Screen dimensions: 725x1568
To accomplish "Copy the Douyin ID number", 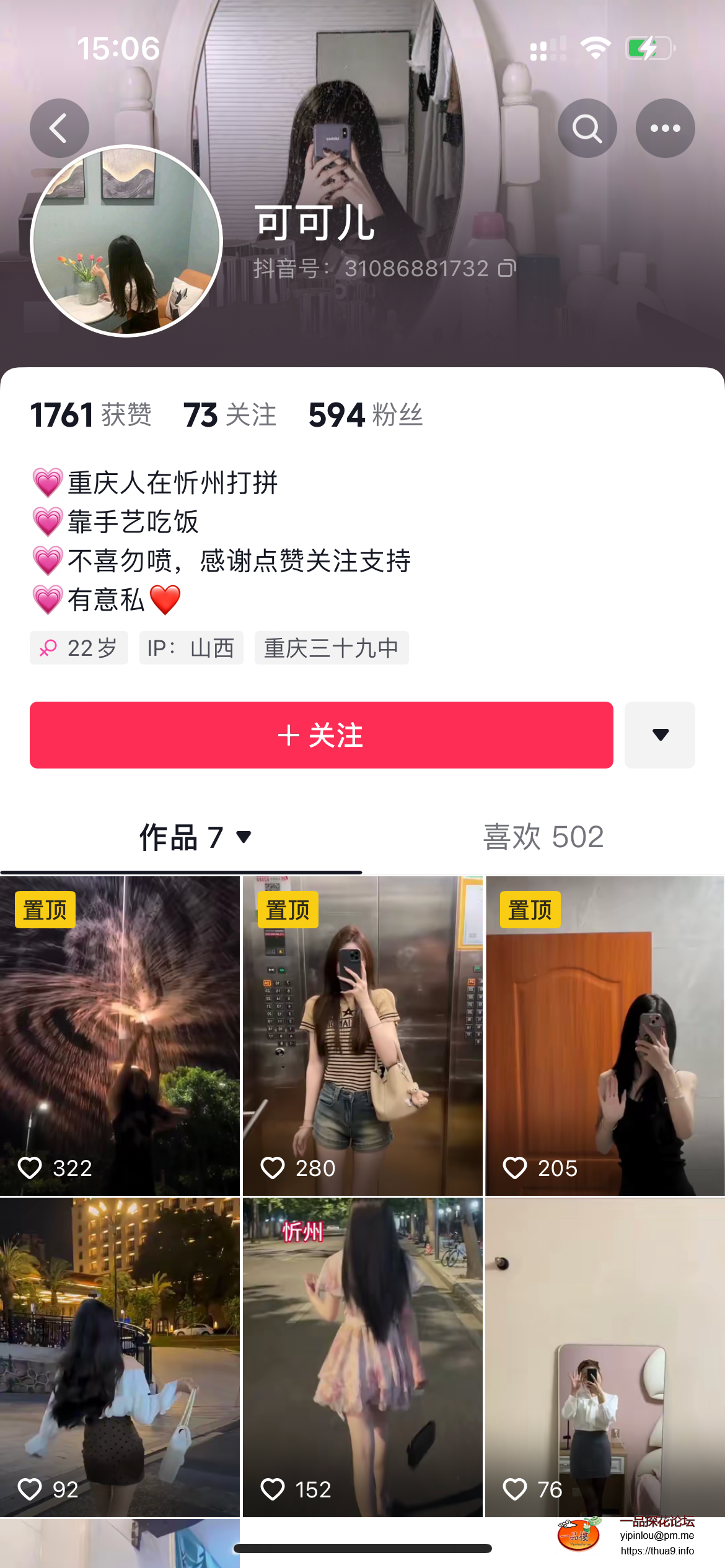I will click(x=507, y=268).
